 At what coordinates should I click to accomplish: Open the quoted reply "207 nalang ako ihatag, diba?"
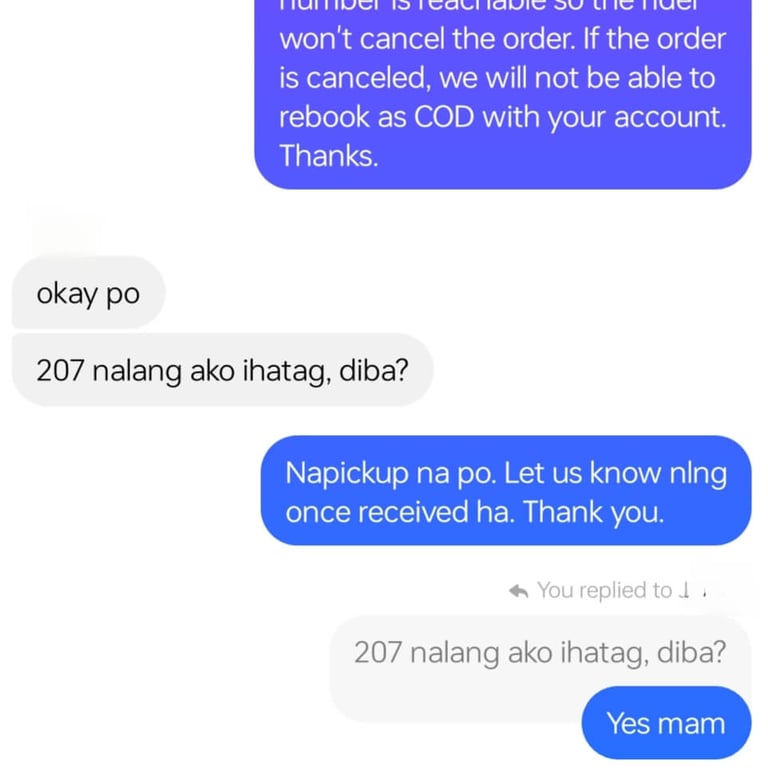click(x=539, y=653)
